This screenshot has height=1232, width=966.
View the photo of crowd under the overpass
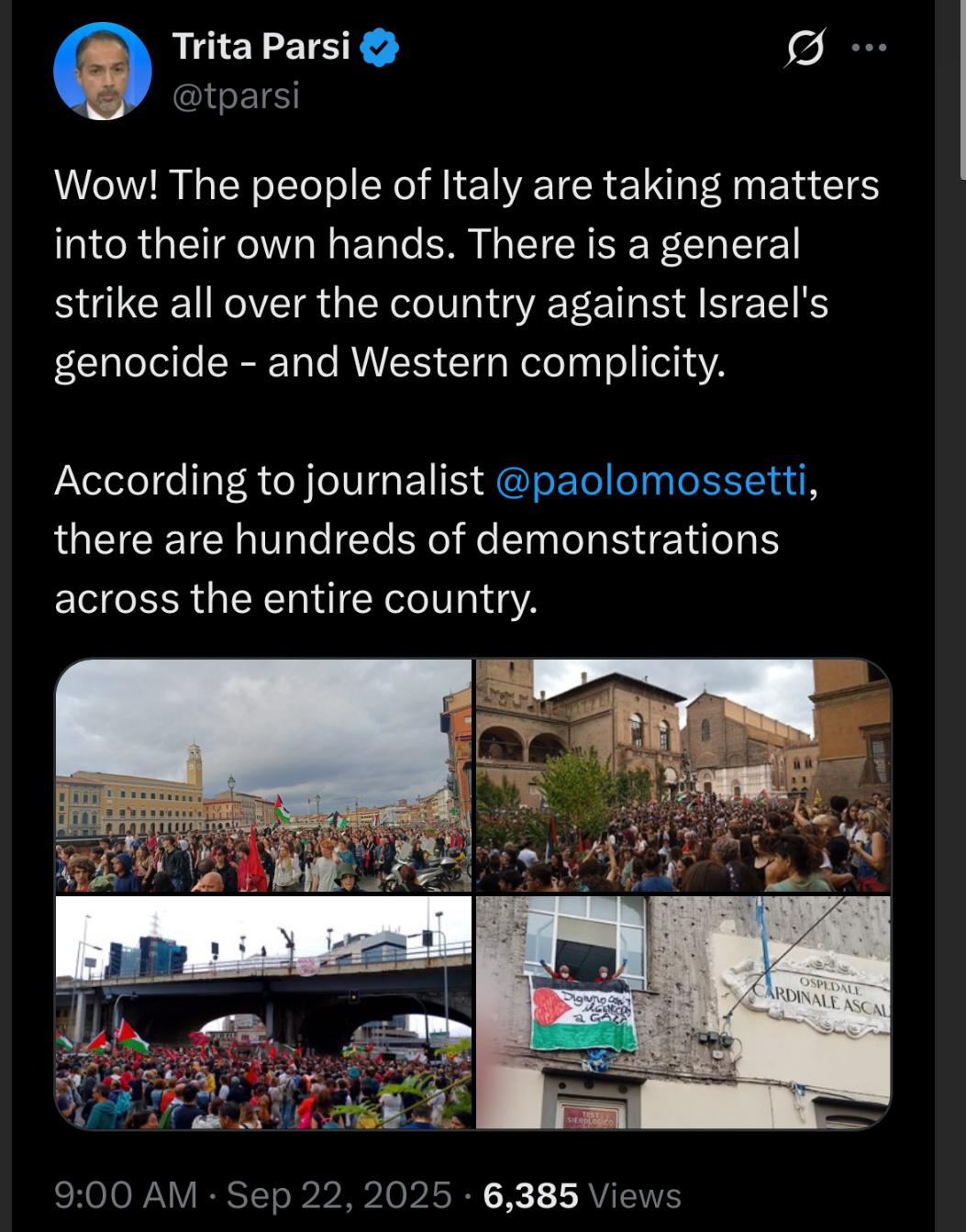(264, 1012)
